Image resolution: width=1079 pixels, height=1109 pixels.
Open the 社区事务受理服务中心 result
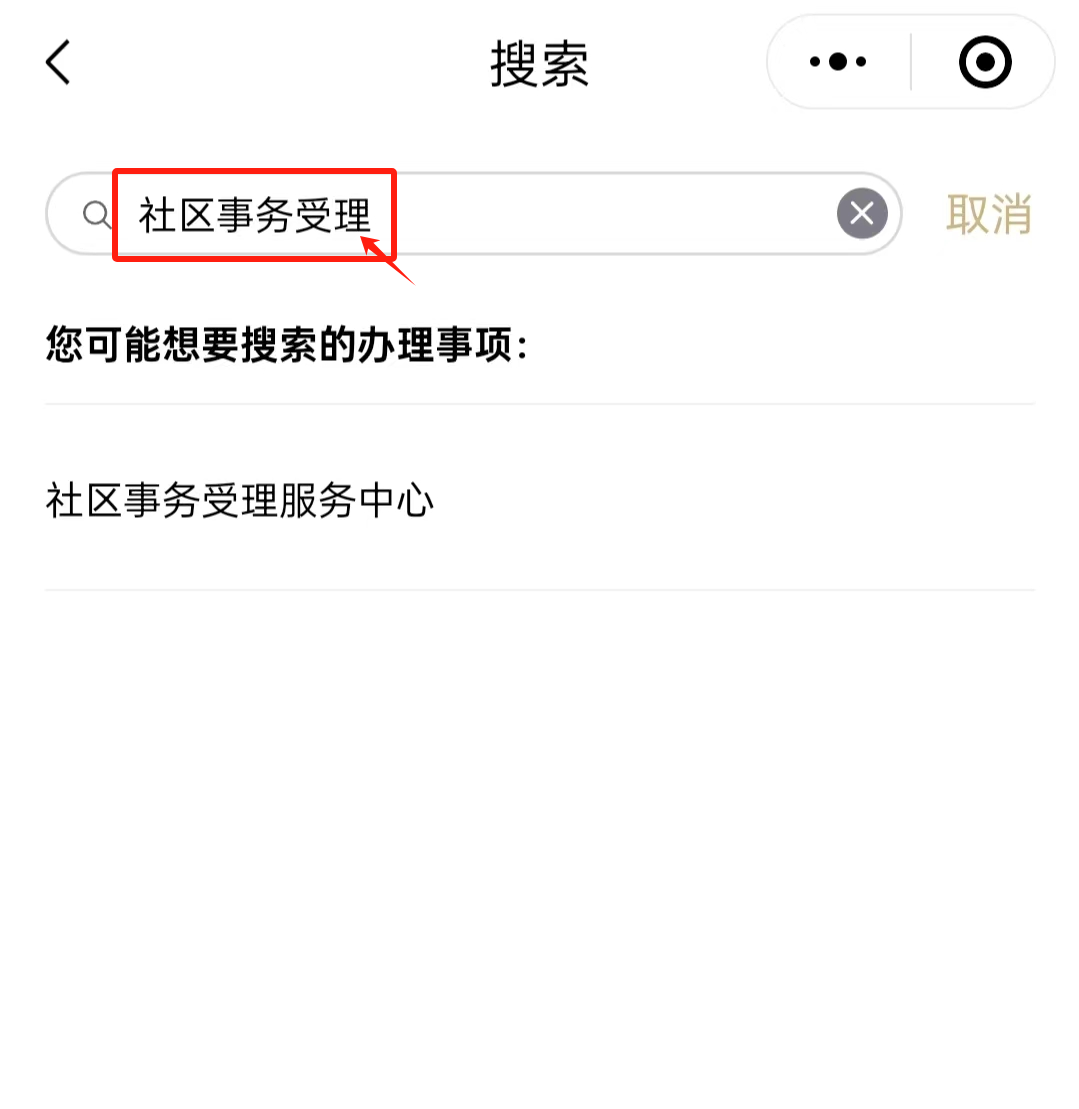click(240, 500)
